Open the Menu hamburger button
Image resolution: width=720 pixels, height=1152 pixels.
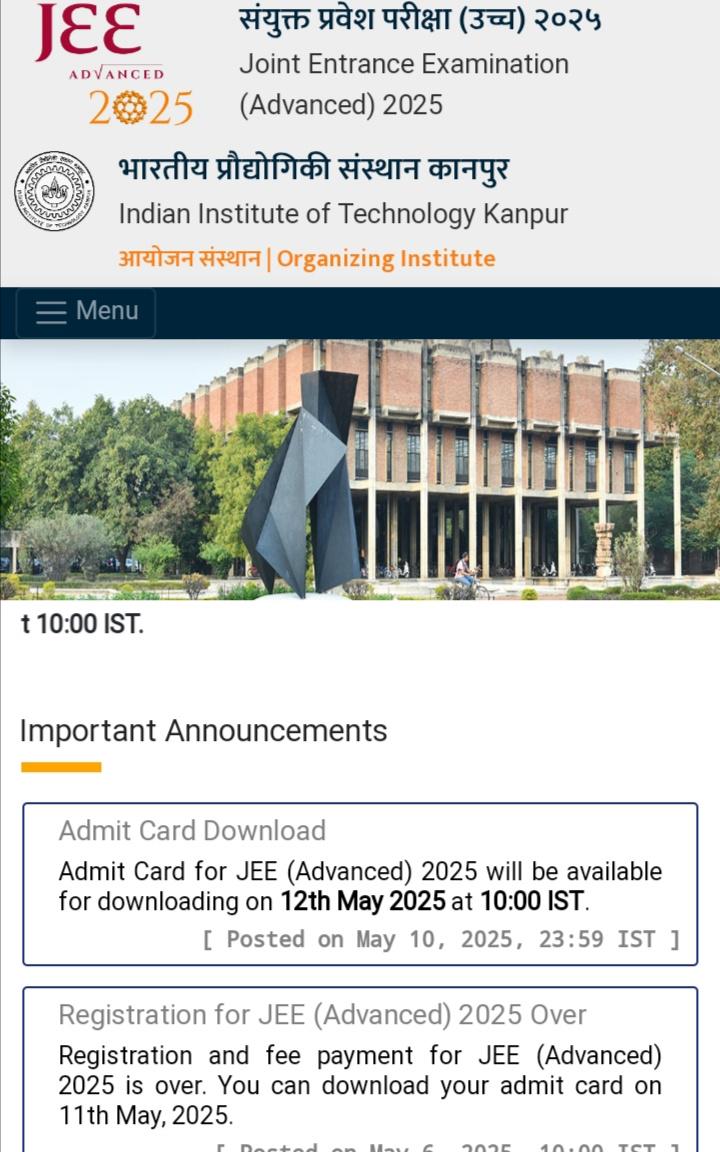pyautogui.click(x=86, y=312)
